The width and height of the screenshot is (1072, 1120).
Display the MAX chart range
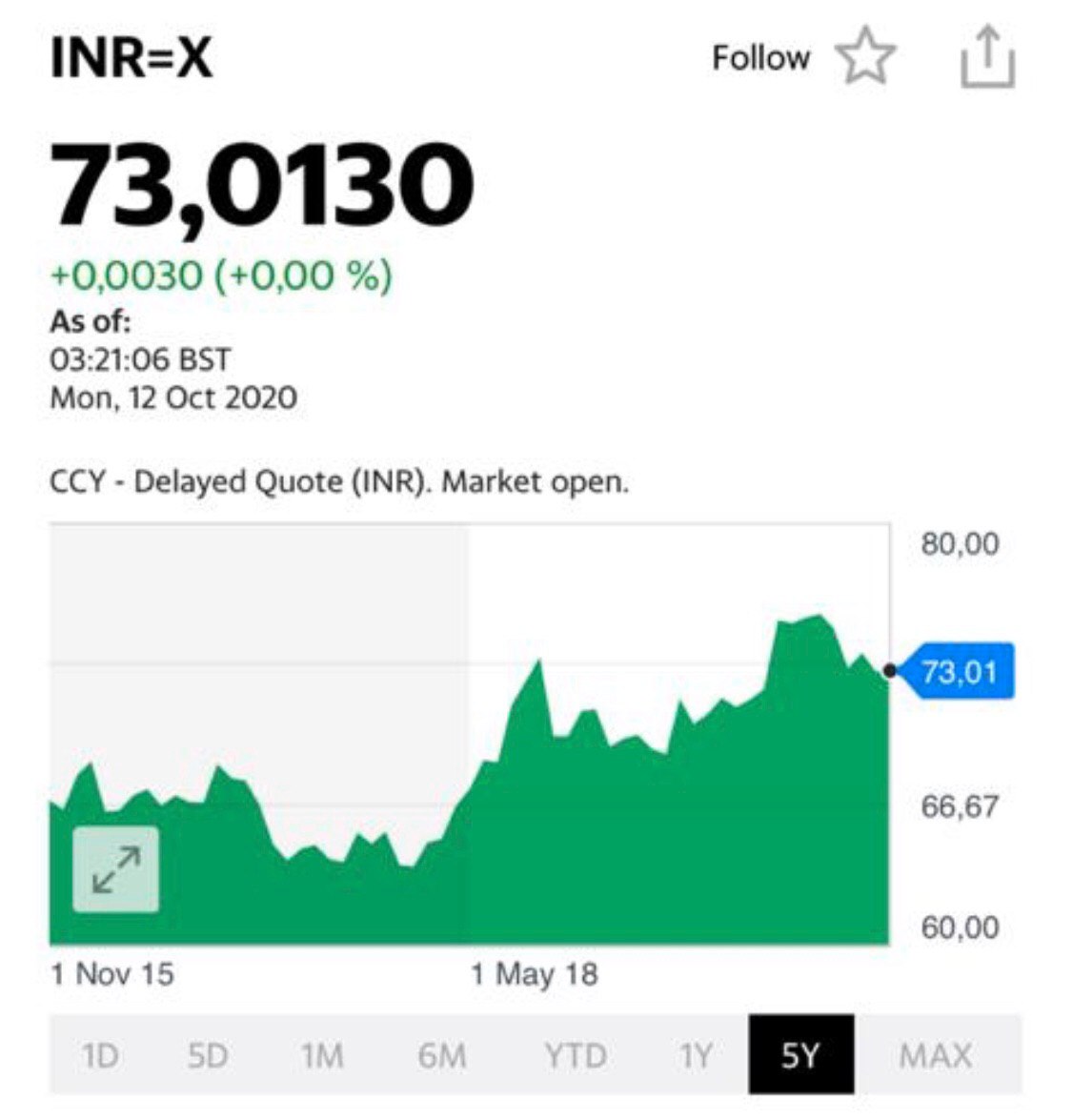pyautogui.click(x=935, y=1055)
